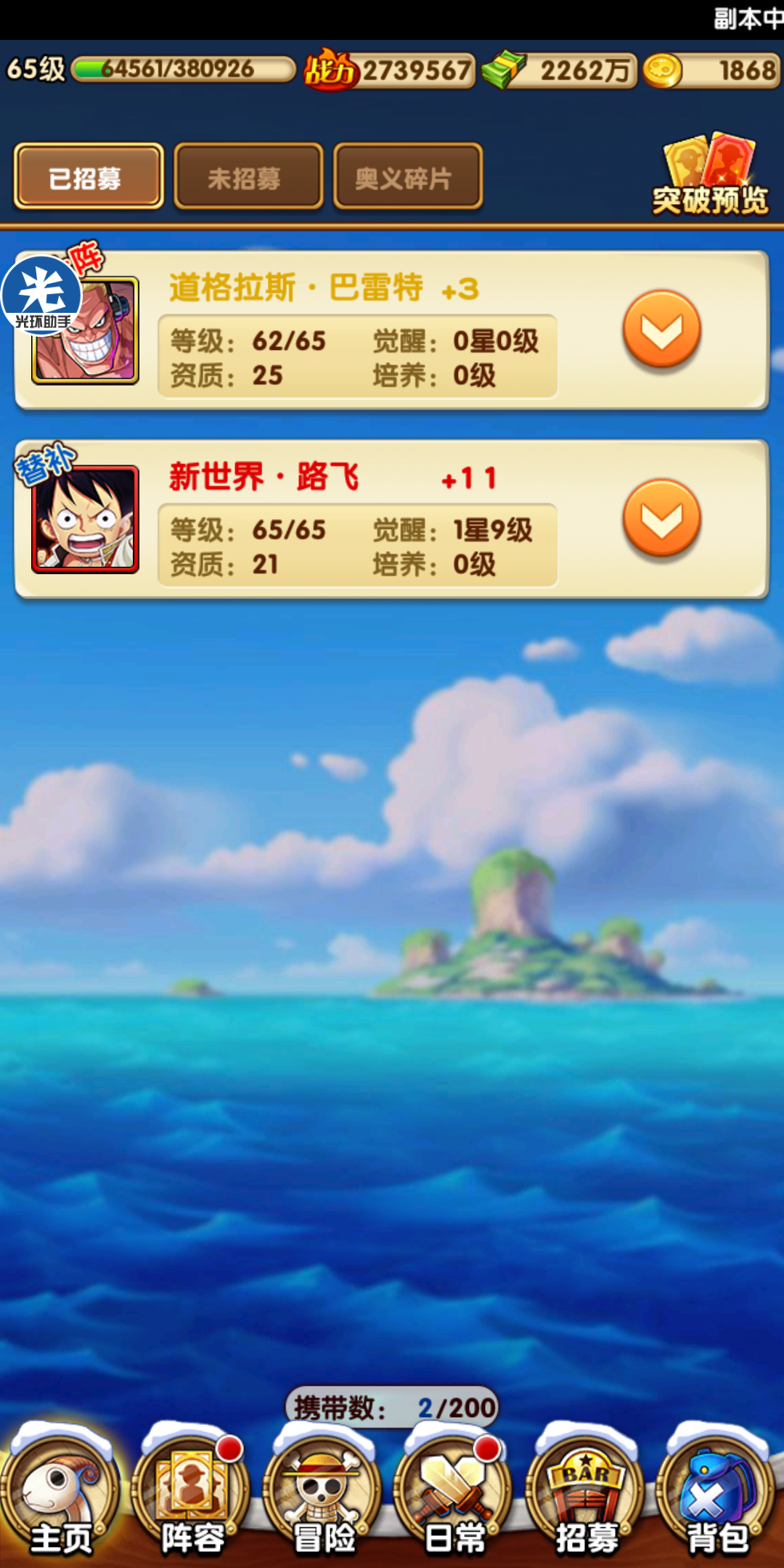This screenshot has width=784, height=1568.
Task: Tap the 光环助手 floating assistant icon
Action: [41, 295]
